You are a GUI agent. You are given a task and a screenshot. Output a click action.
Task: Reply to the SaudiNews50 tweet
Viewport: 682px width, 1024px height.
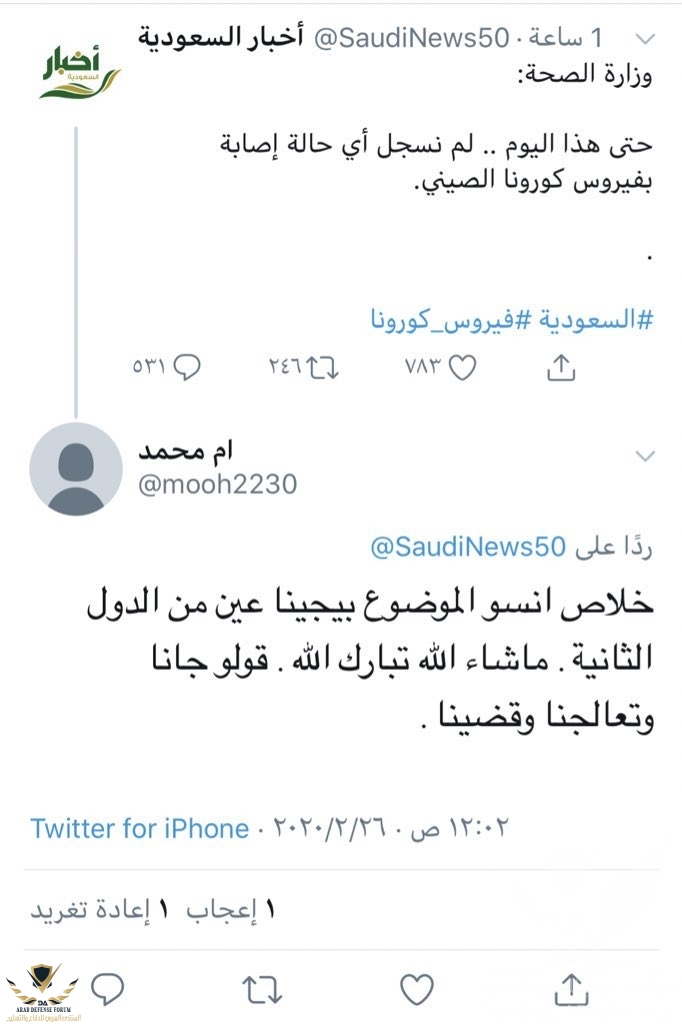[186, 368]
